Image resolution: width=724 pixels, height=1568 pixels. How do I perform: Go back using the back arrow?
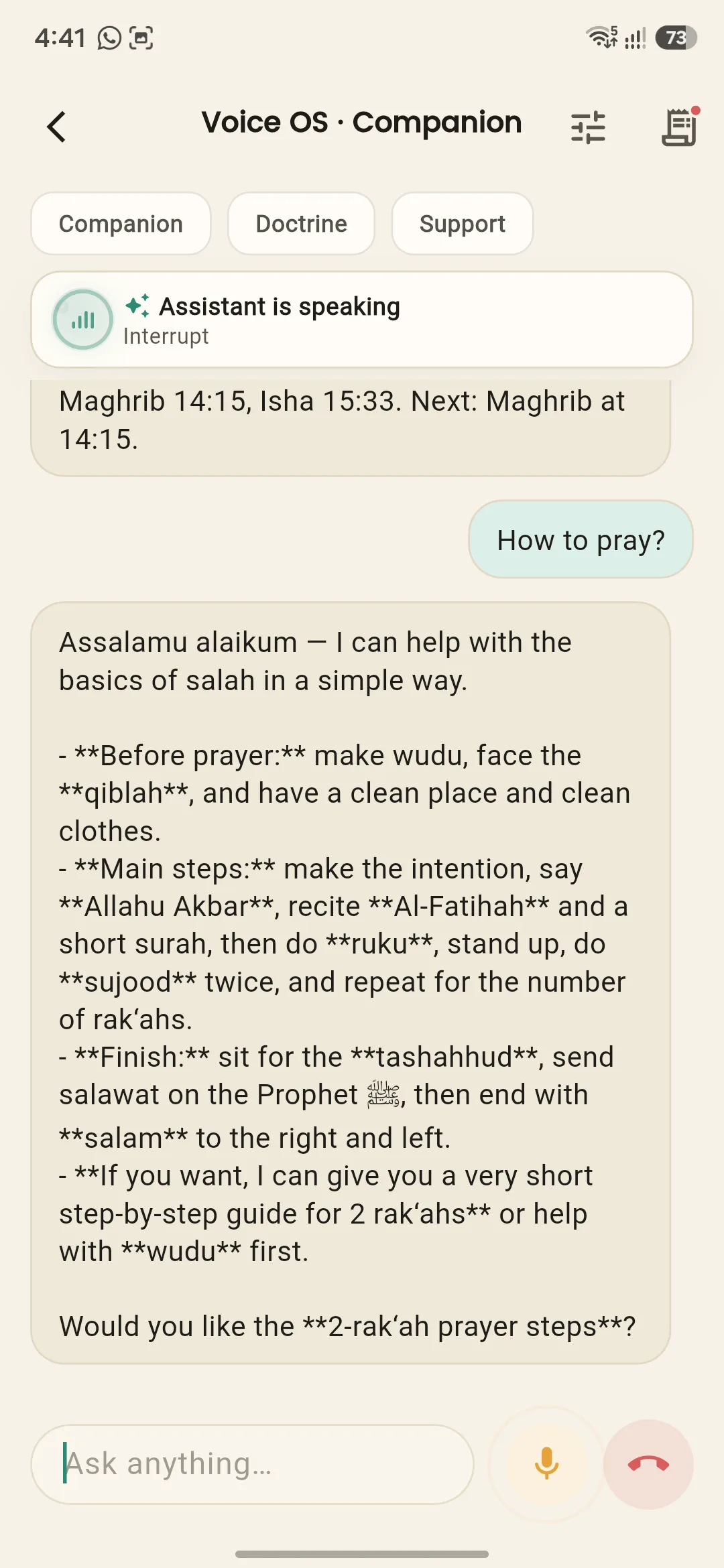[x=57, y=127]
